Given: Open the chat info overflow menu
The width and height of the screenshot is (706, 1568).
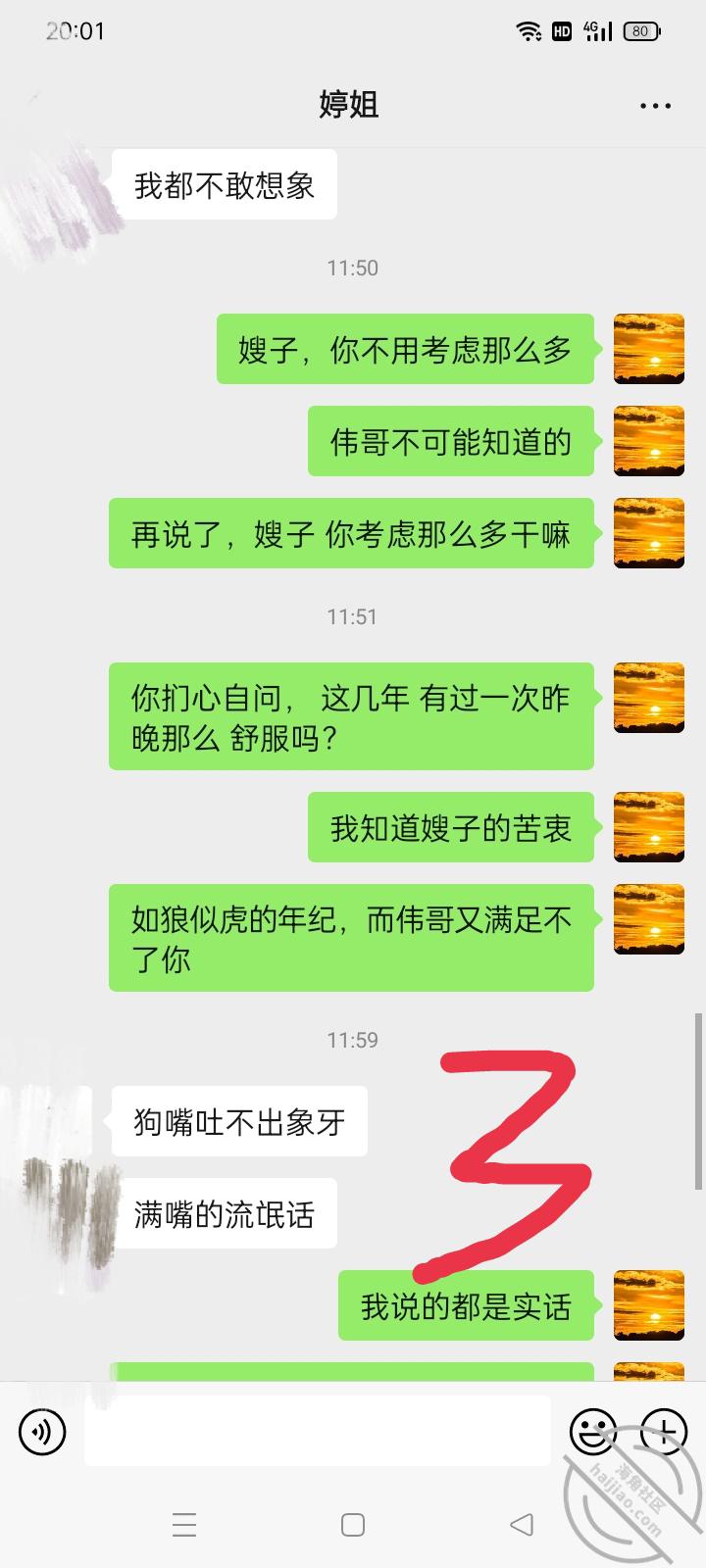Looking at the screenshot, I should (x=655, y=106).
